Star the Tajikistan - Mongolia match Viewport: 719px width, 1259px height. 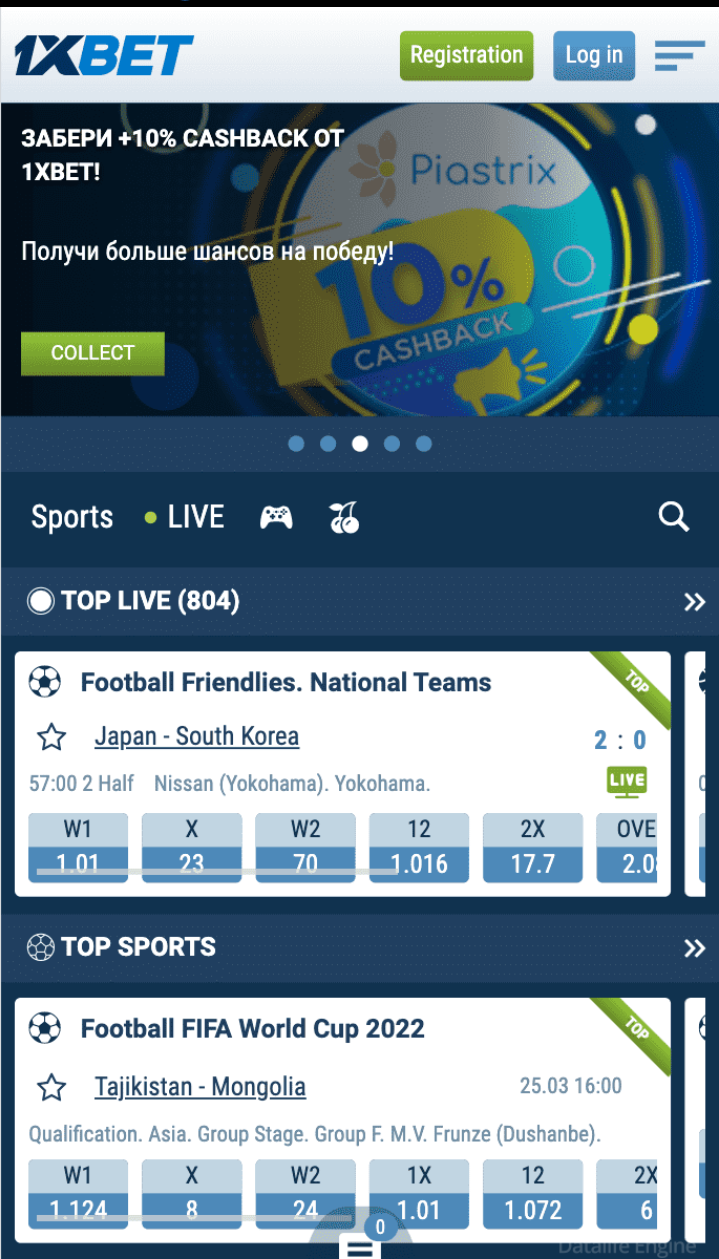tap(51, 1087)
